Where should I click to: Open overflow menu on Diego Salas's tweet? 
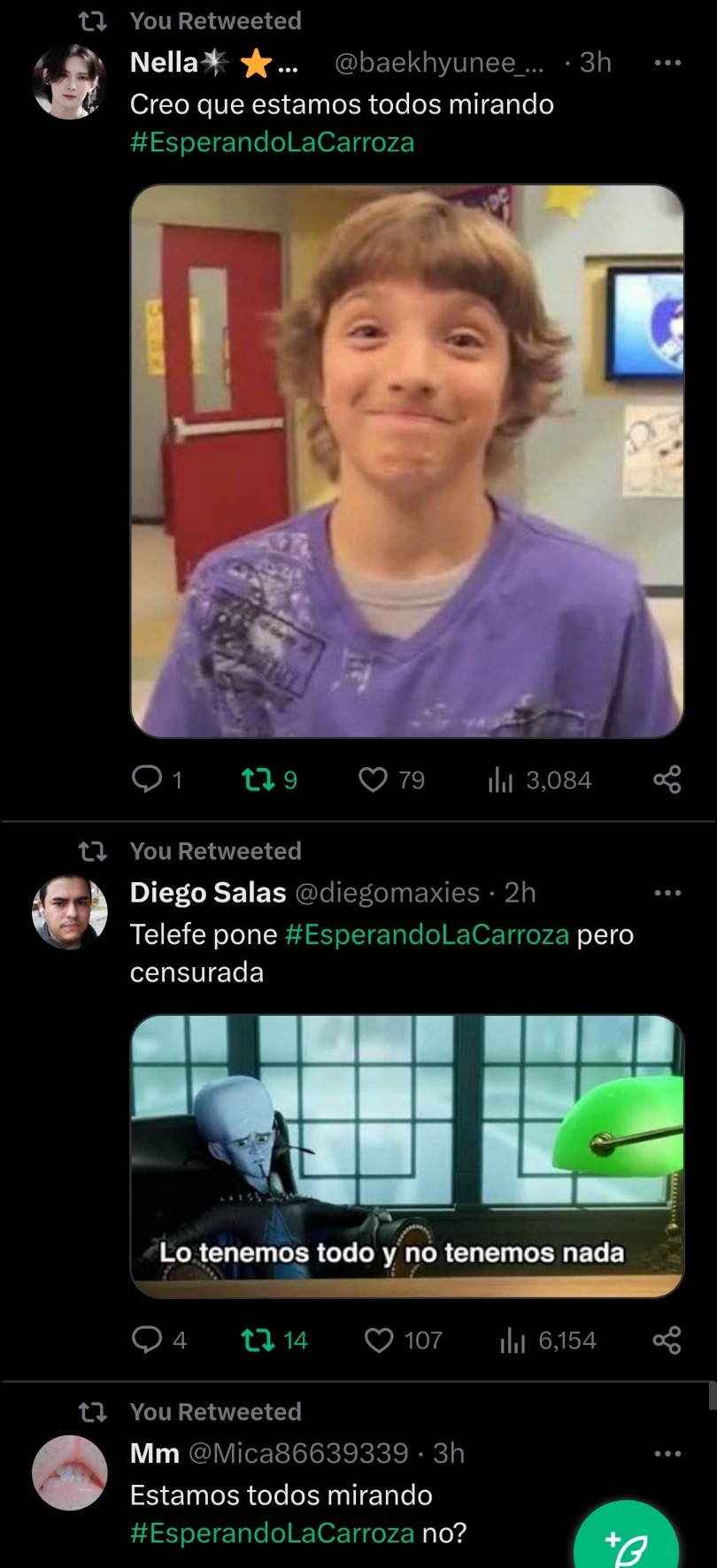667,893
